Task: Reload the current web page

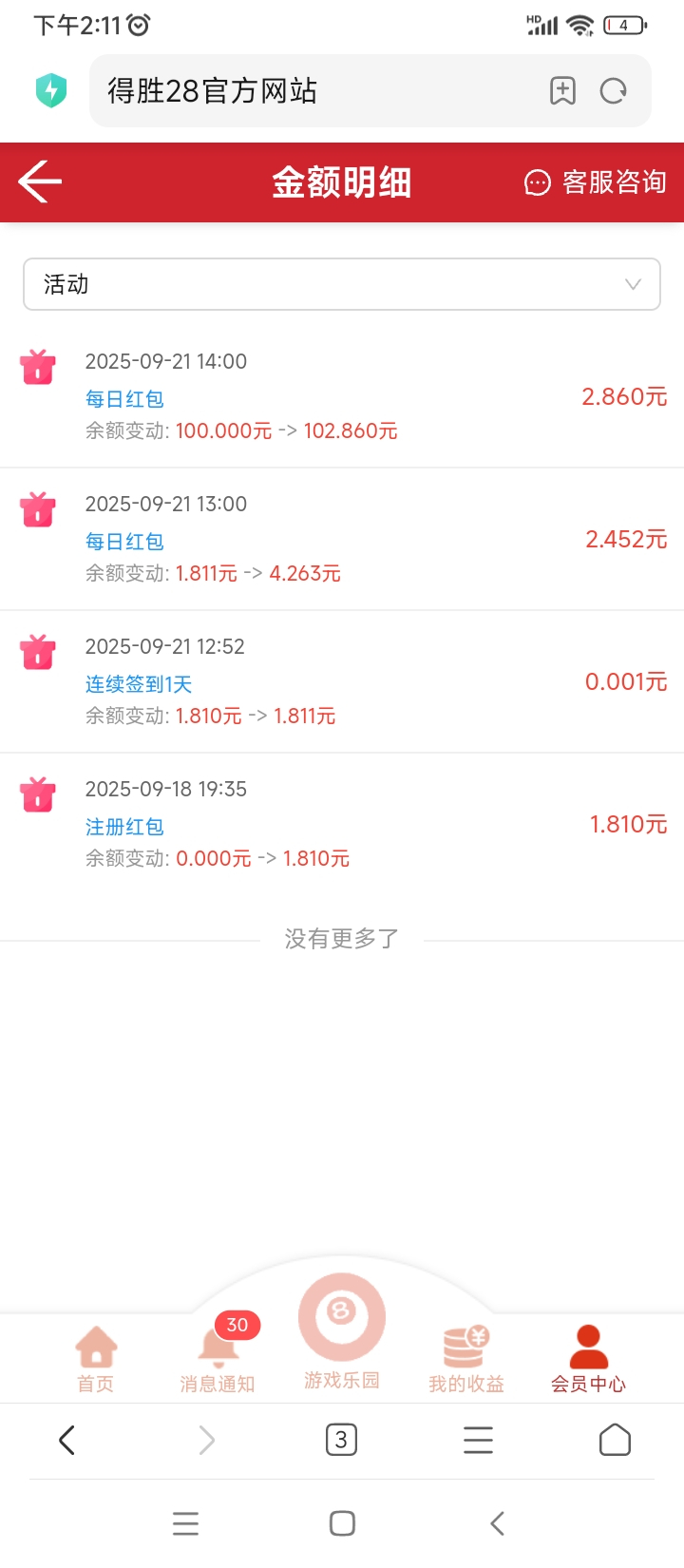Action: [x=614, y=91]
